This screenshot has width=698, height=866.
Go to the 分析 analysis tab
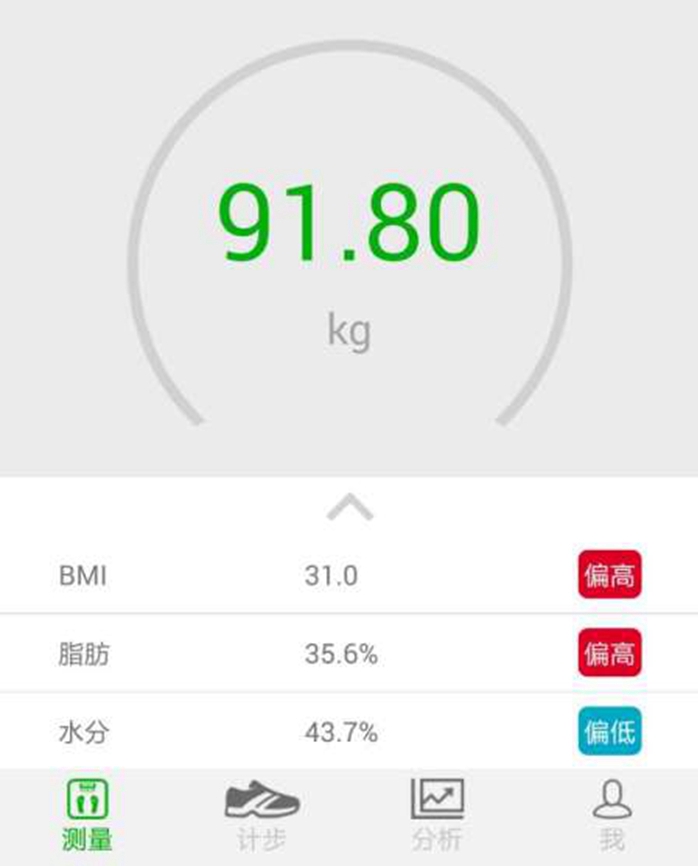(437, 815)
